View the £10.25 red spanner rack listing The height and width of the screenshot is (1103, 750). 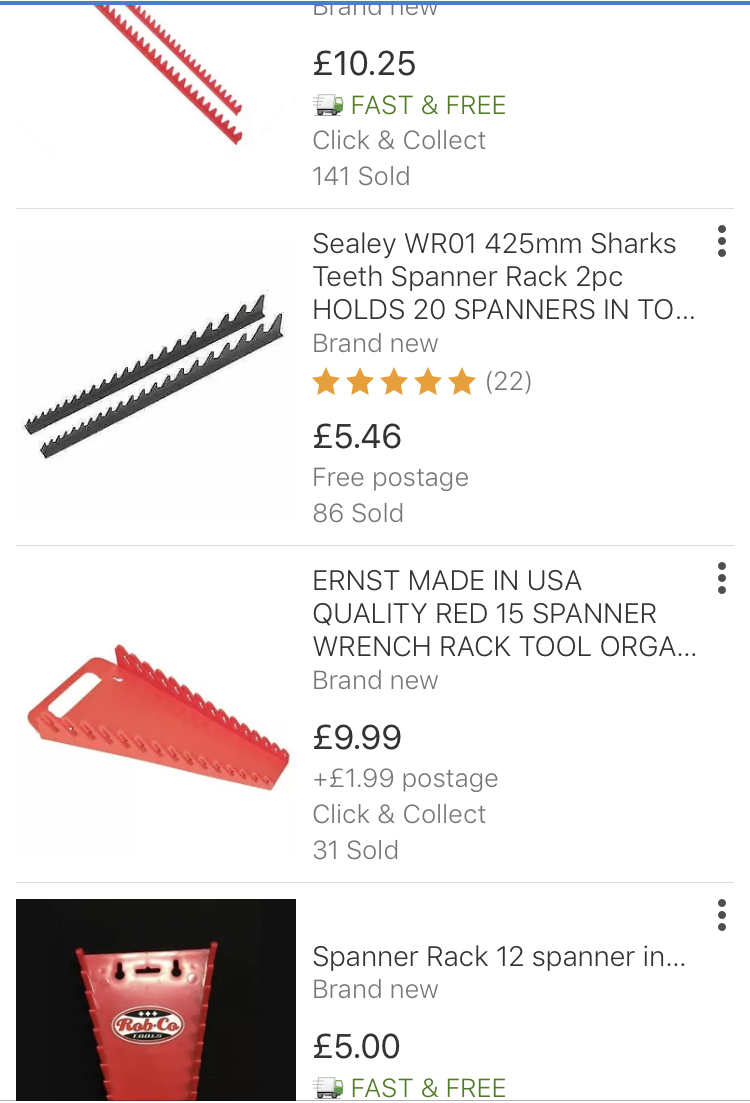pyautogui.click(x=364, y=64)
